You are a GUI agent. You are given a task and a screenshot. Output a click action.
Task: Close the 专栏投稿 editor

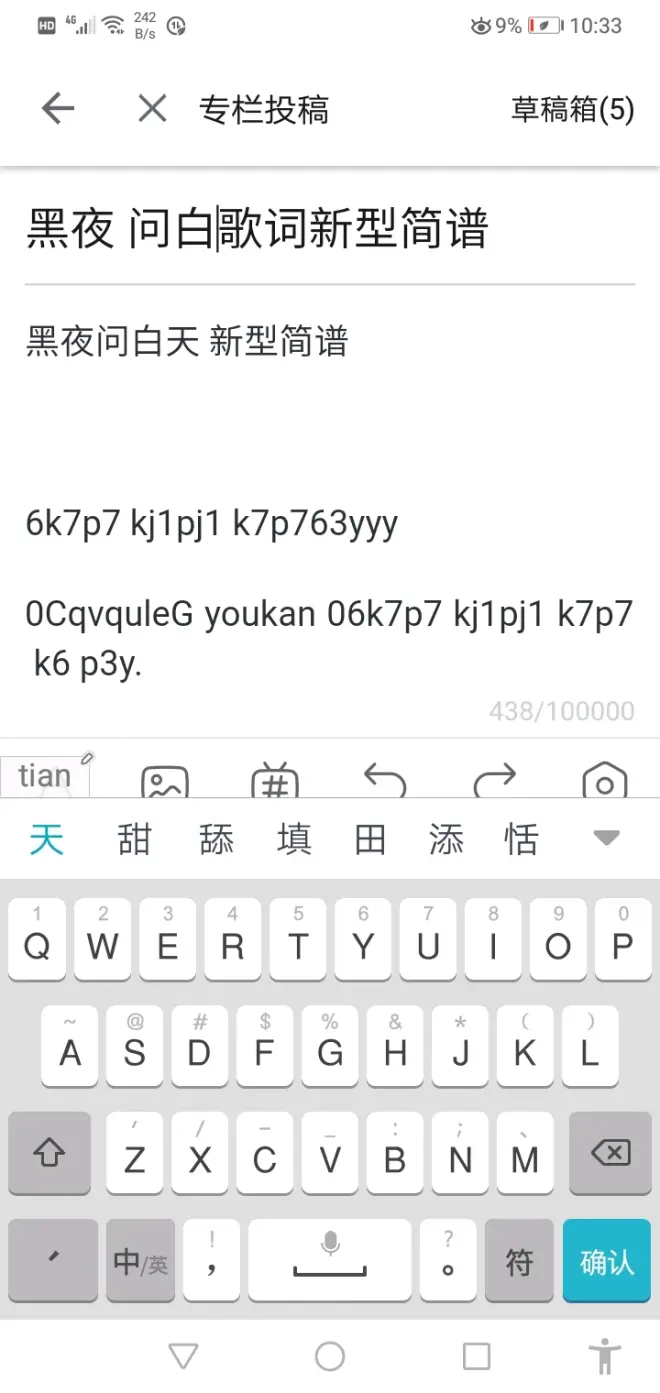(x=152, y=109)
